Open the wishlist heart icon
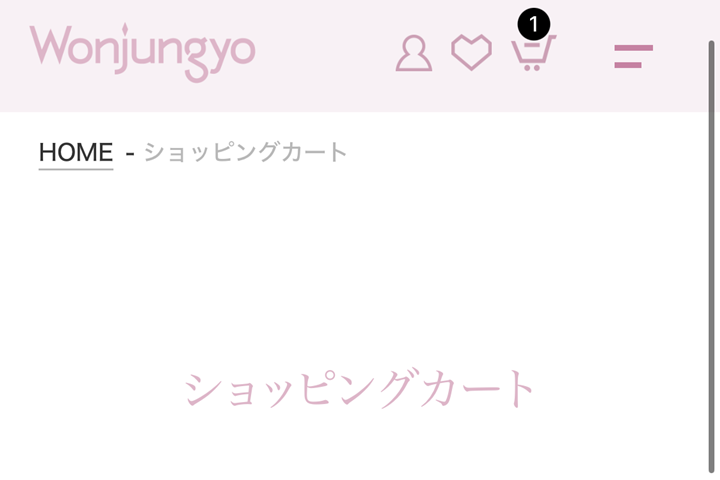 [472, 53]
